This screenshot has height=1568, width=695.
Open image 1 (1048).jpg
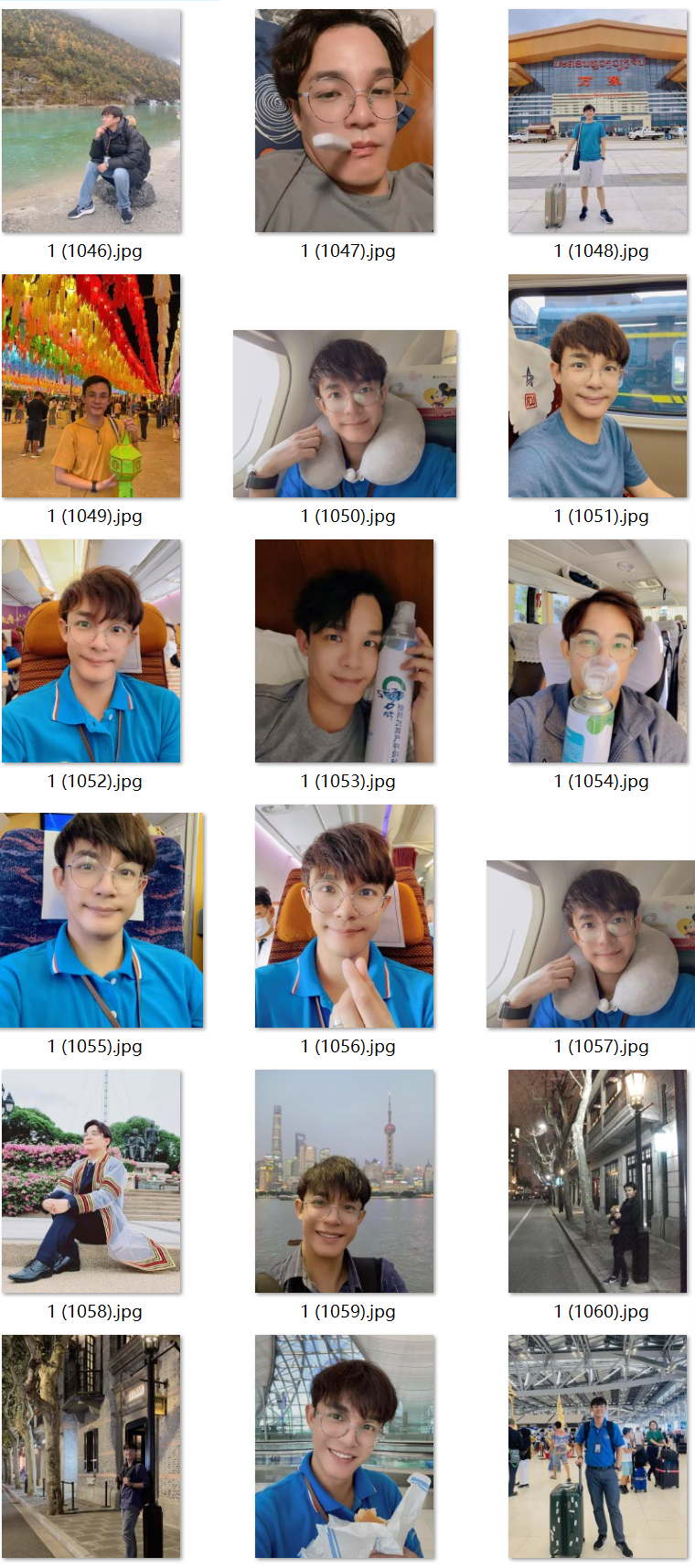[x=597, y=121]
